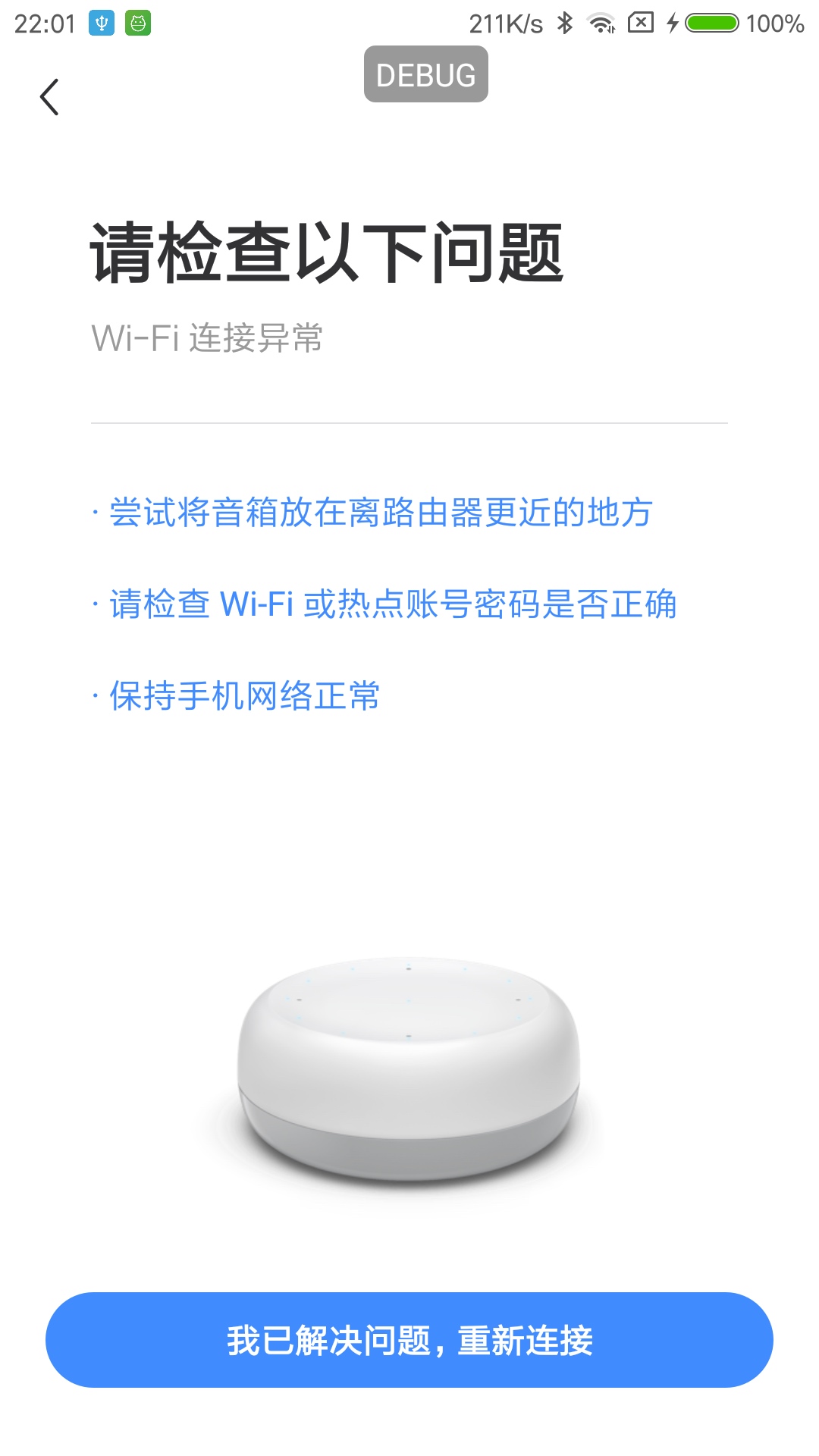The image size is (819, 1456).
Task: Open the 请检查 Wi-Fi 或热点账号密码是否正确 tip
Action: click(x=384, y=604)
